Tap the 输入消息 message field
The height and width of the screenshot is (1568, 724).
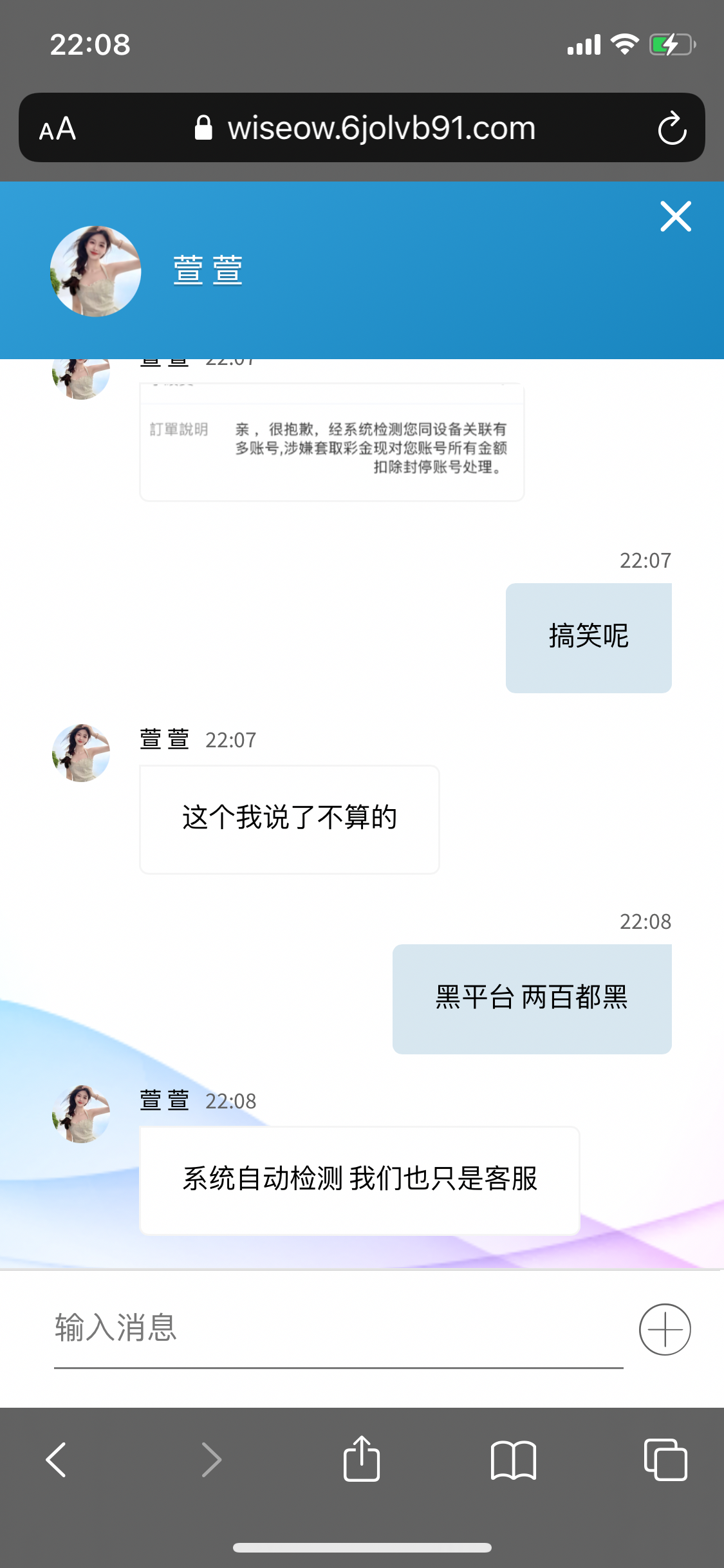pyautogui.click(x=338, y=1328)
